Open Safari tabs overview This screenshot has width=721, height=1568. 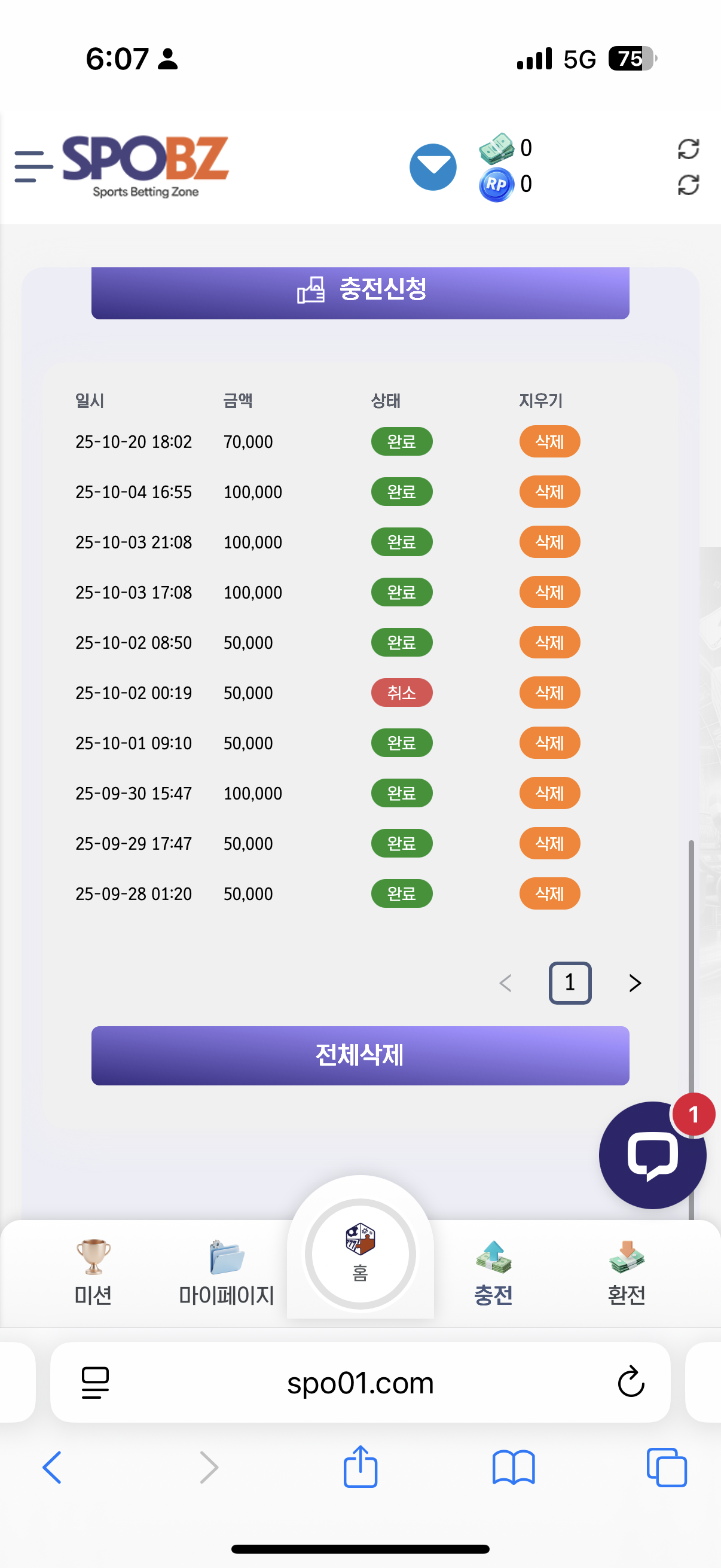tap(666, 1467)
